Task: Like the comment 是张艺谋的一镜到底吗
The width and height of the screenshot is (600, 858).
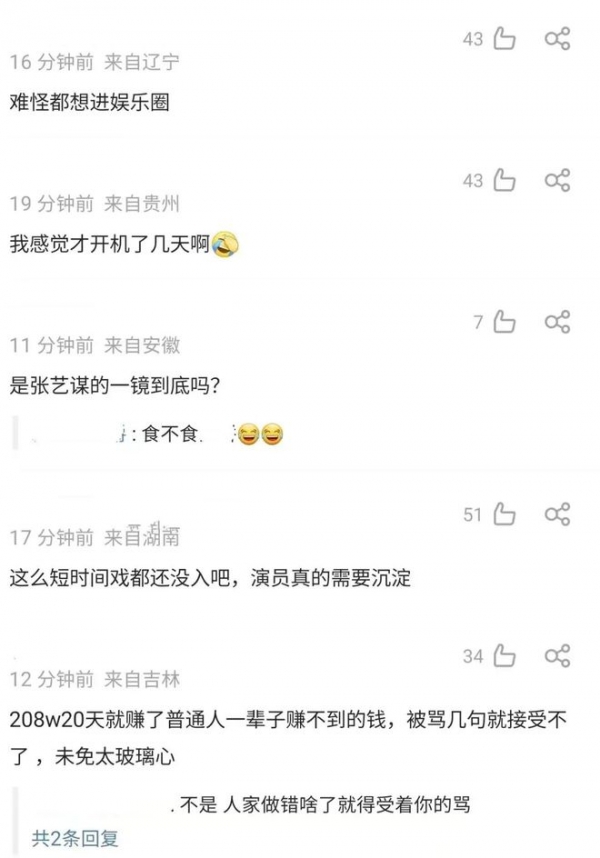Action: coord(504,322)
